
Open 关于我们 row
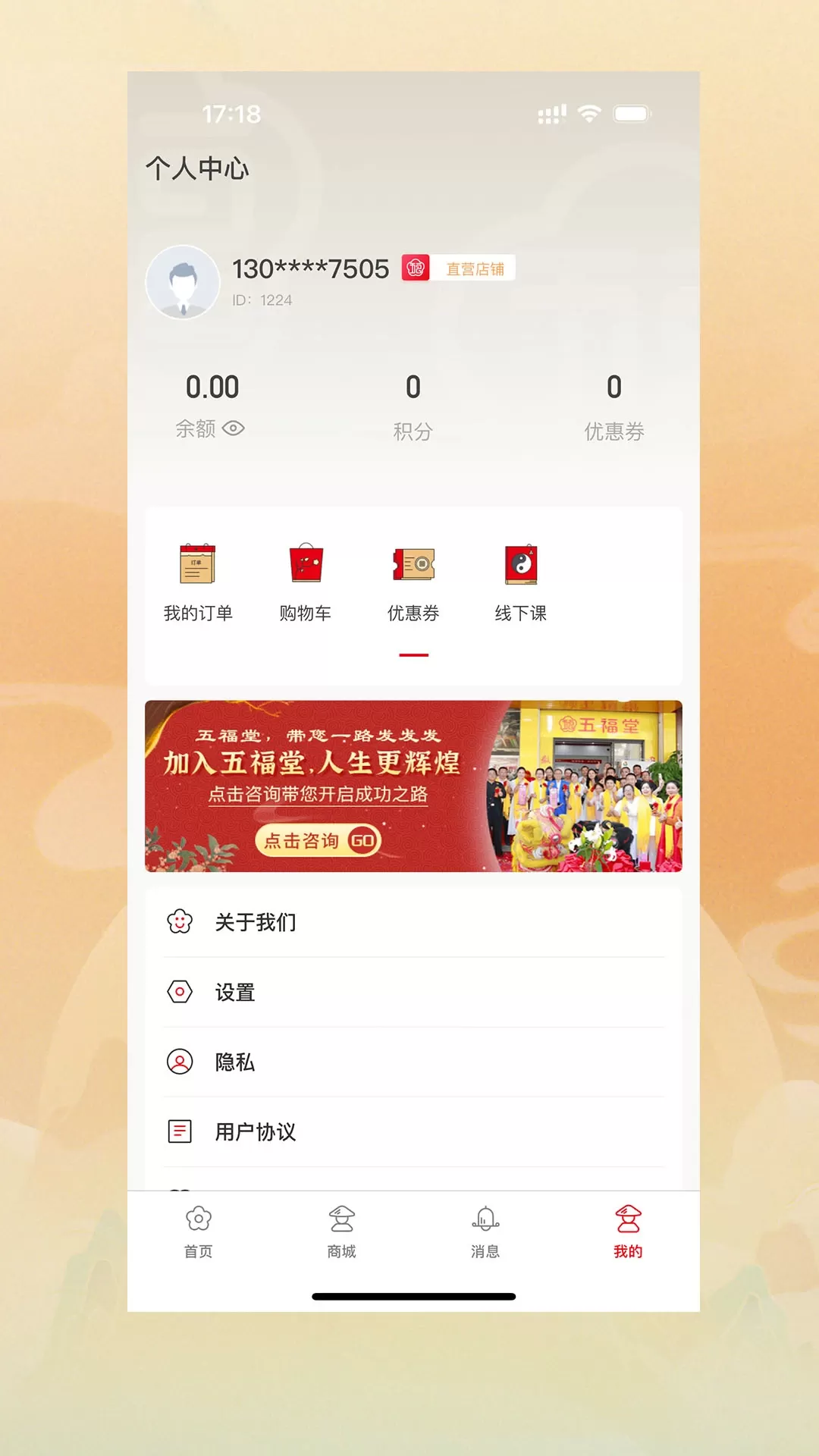coord(413,922)
